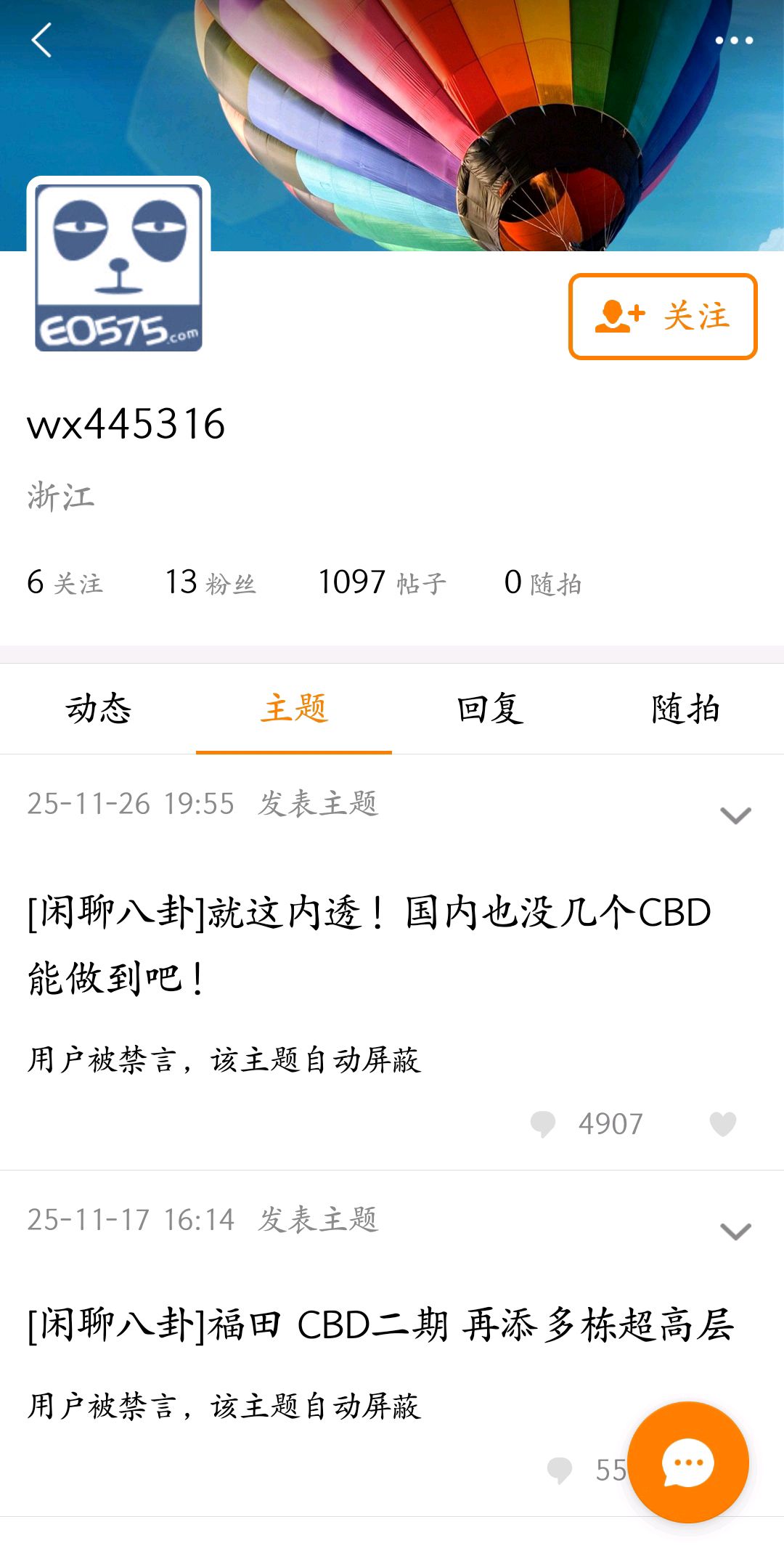The height and width of the screenshot is (1551, 784).
Task: Expand chevron on the 25-11-17 16:14 post
Action: (735, 1232)
